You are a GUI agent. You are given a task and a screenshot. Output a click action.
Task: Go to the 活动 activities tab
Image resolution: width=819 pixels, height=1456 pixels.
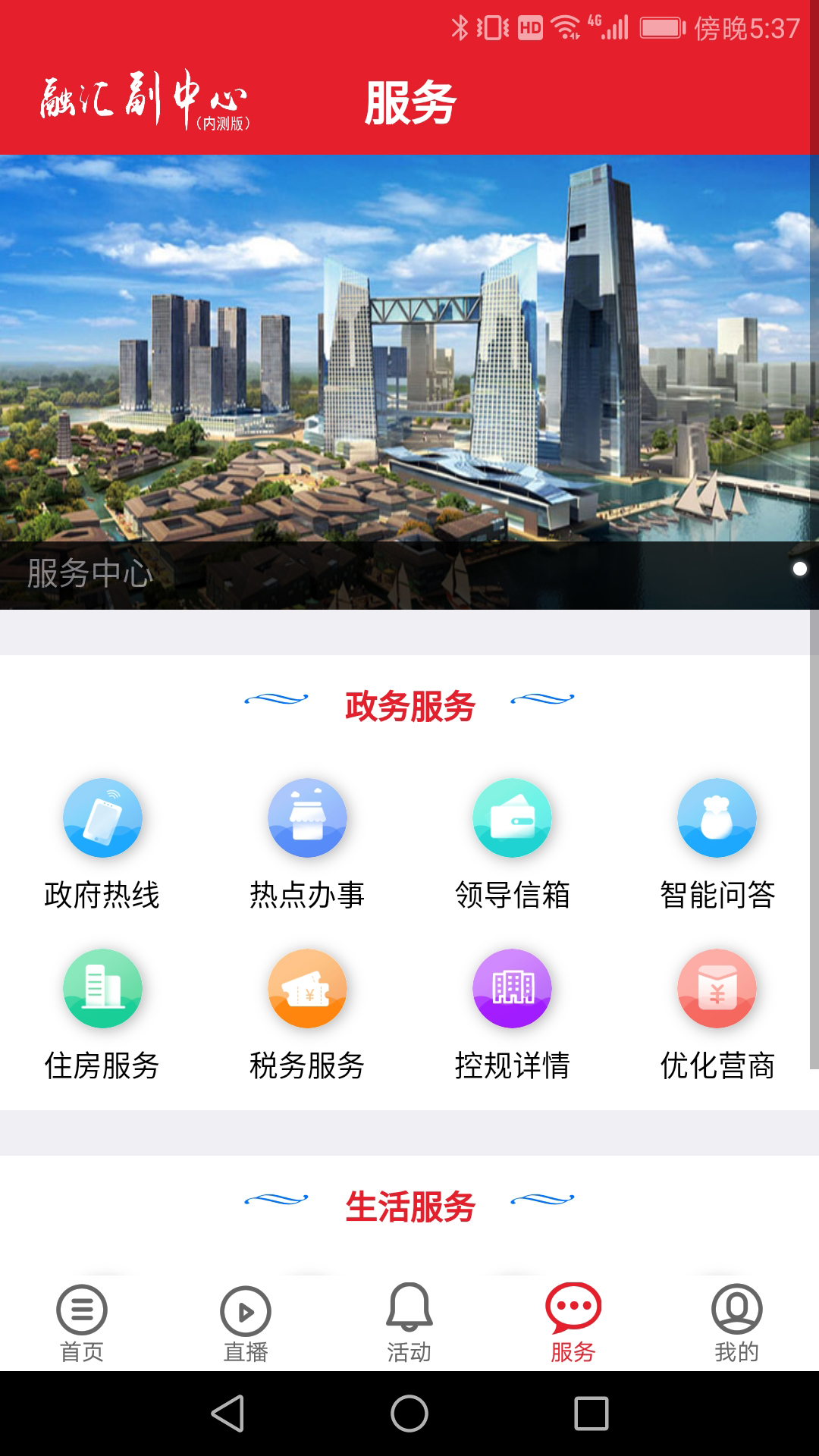409,1323
